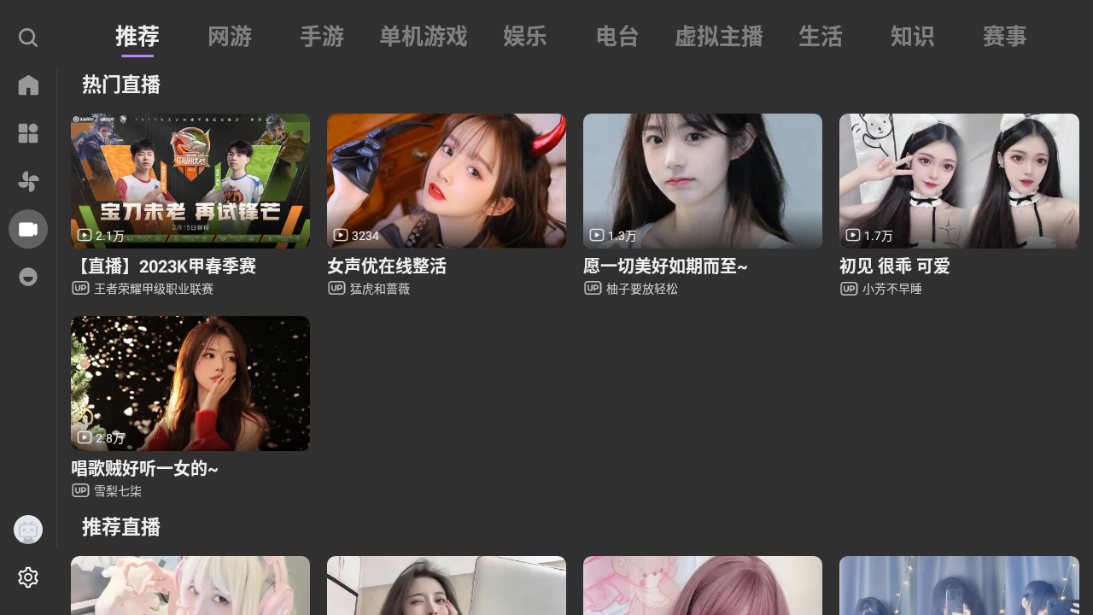The width and height of the screenshot is (1093, 615).
Task: Open the categories grid icon in sidebar
Action: (28, 133)
